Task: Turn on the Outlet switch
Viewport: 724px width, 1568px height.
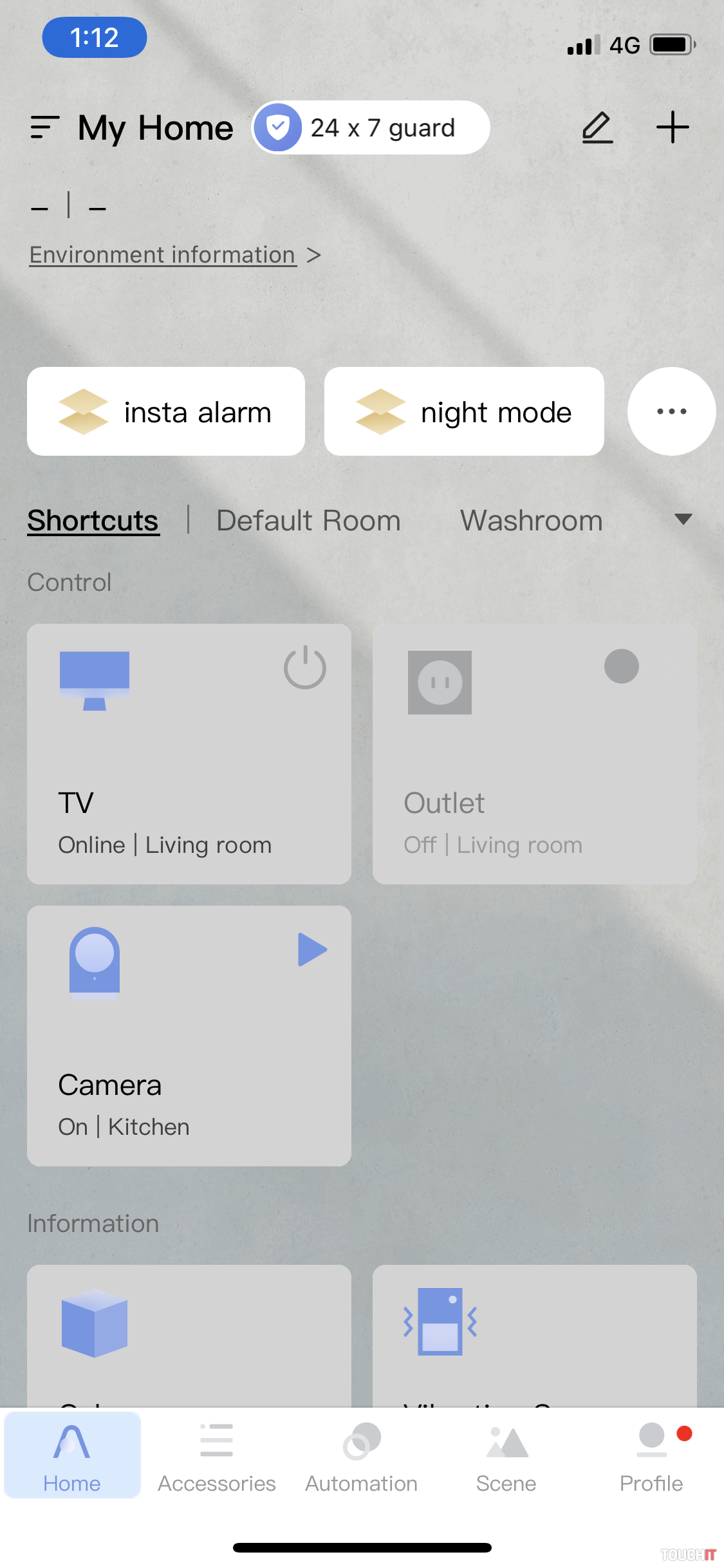Action: (621, 666)
